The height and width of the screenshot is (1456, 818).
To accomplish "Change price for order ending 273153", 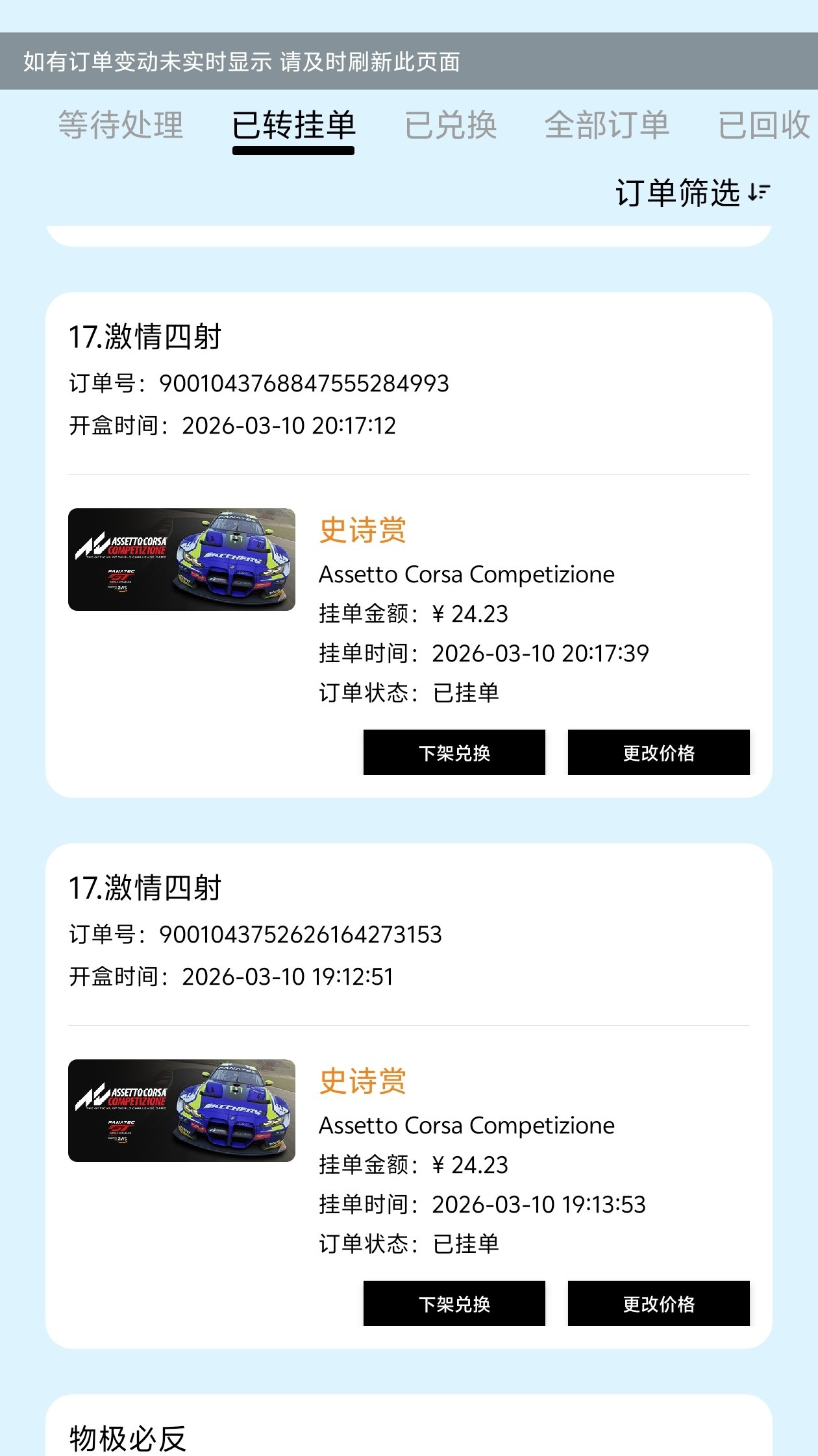I will click(658, 1303).
